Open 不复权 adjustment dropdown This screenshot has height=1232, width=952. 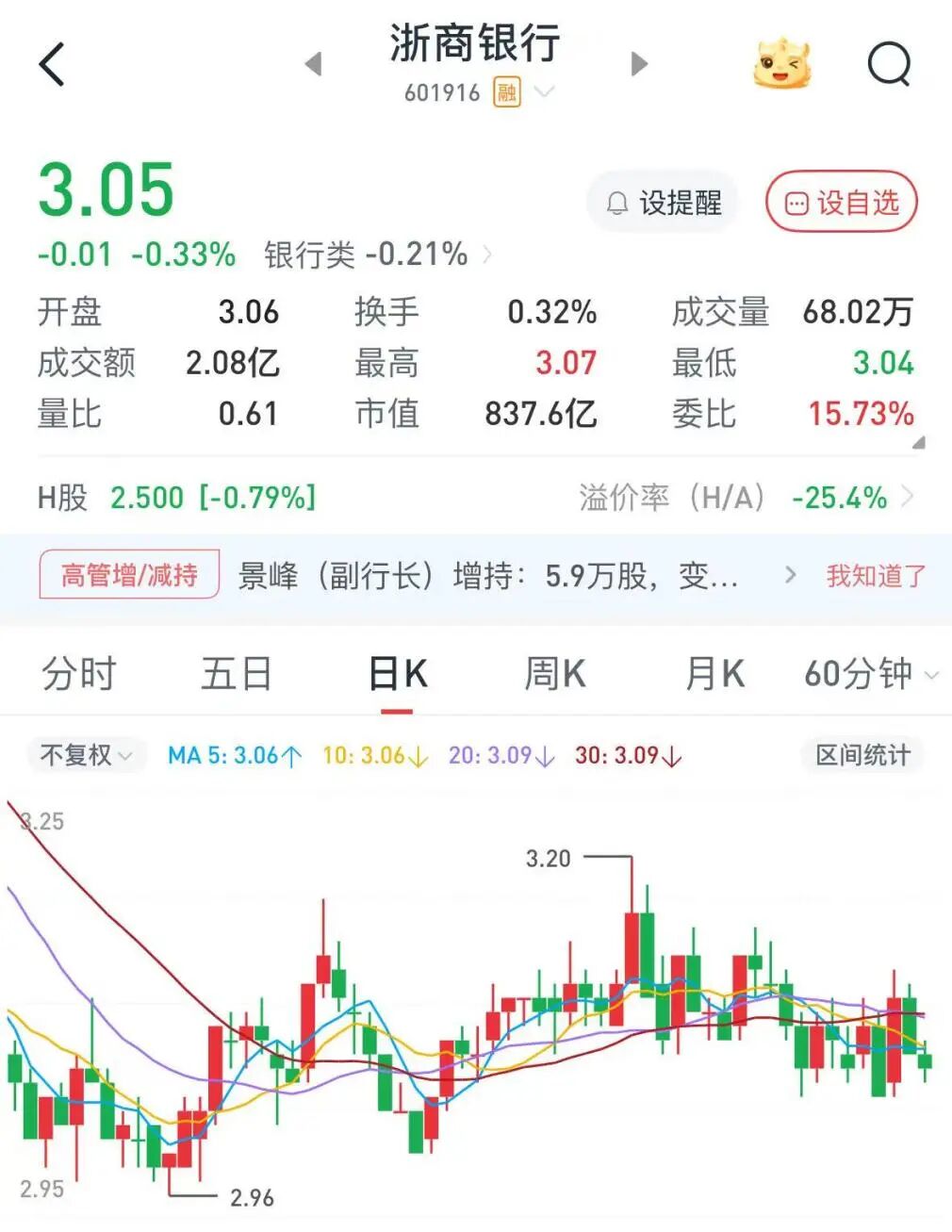pos(87,755)
